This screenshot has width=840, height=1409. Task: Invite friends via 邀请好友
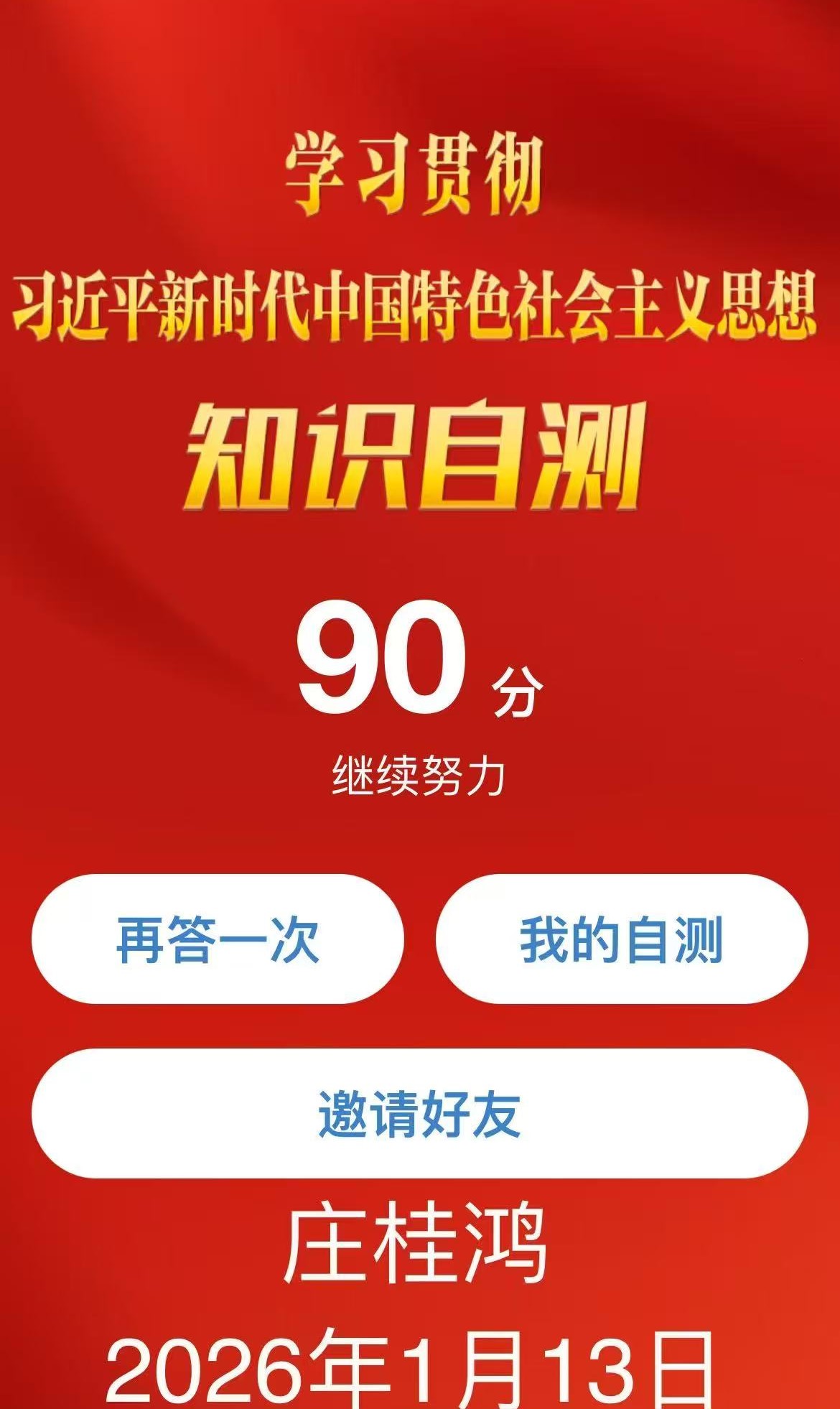(420, 1113)
